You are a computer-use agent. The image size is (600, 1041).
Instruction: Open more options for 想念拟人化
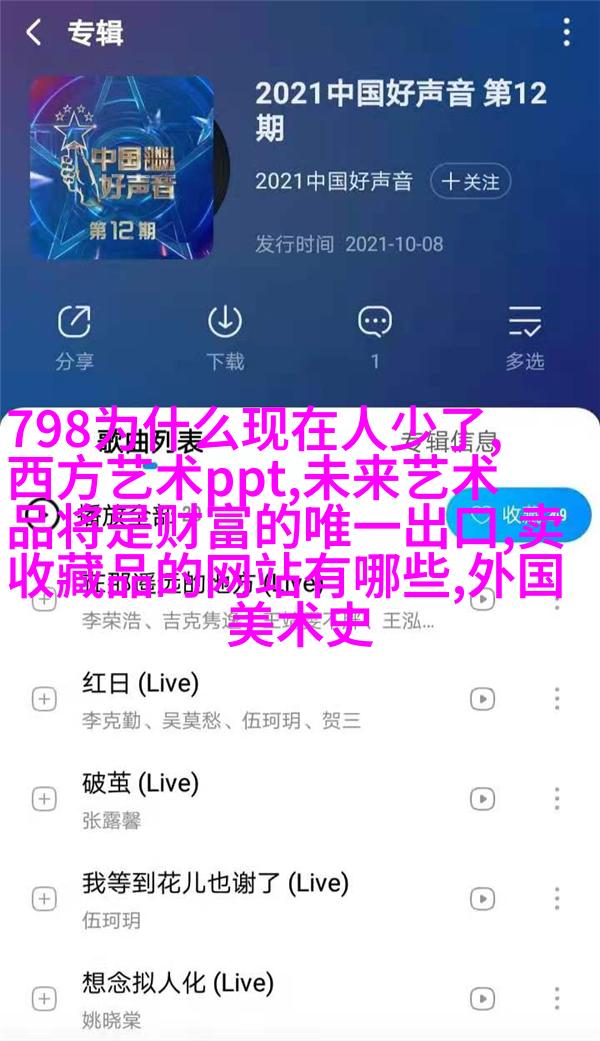[557, 997]
